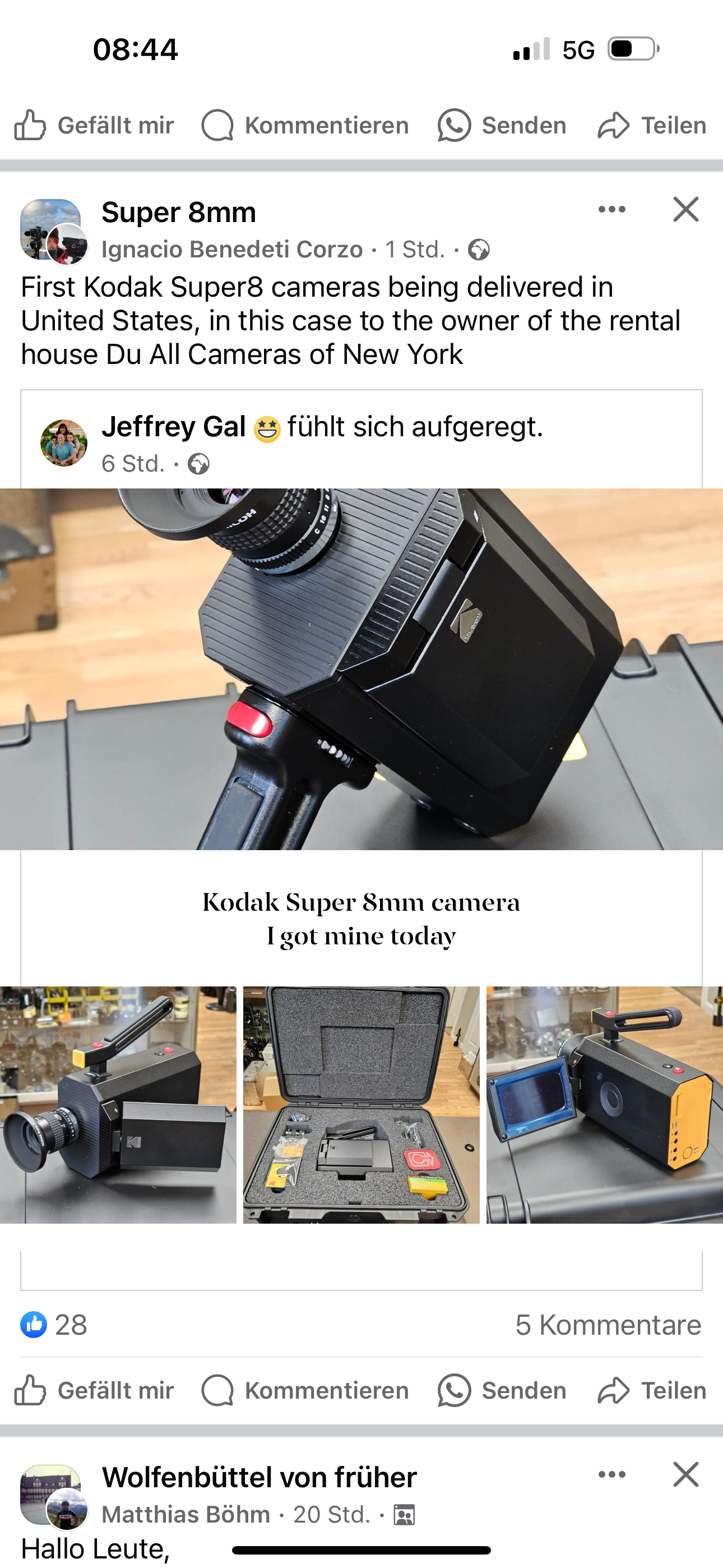Open the 5 Kommentare on the Kodak post

coord(608,1325)
